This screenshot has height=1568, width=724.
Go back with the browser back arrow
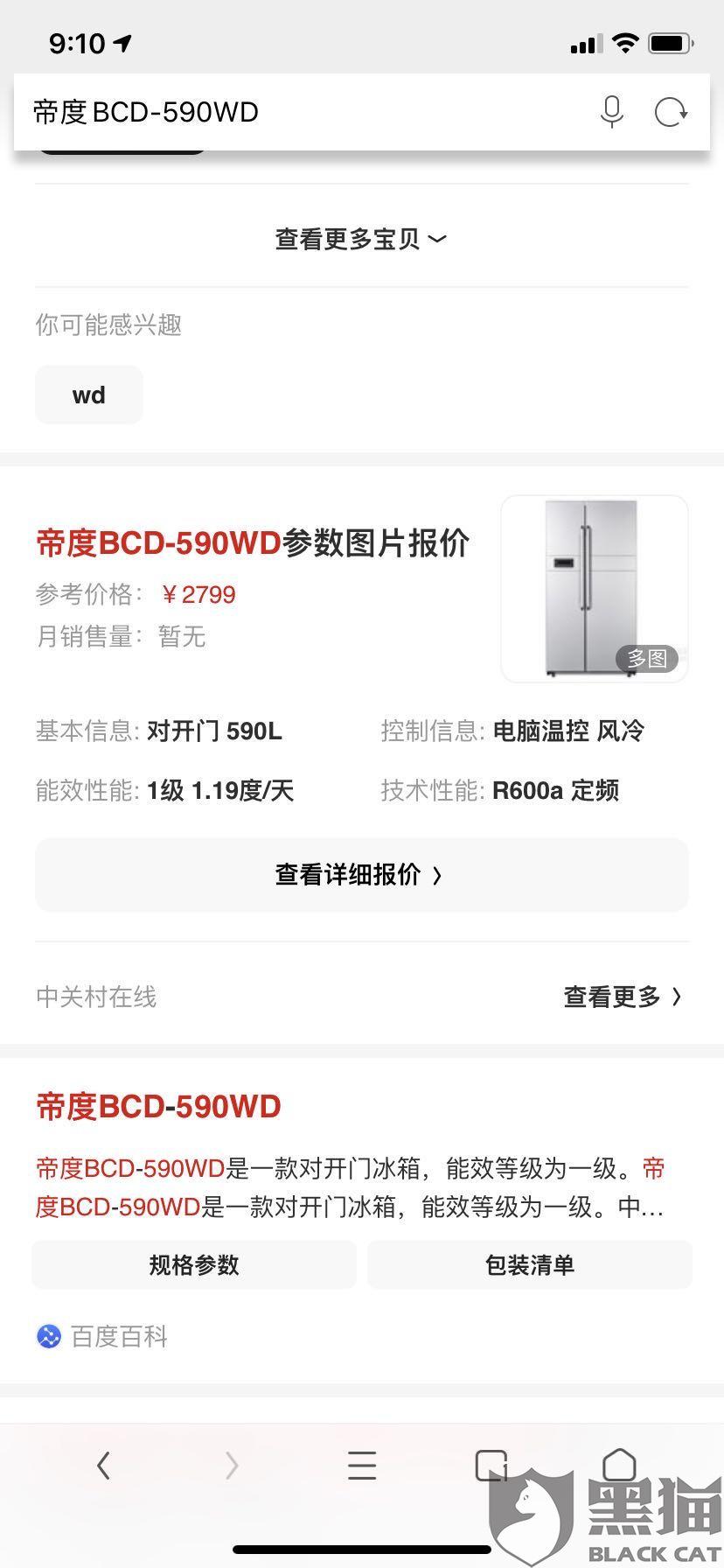tap(104, 1465)
